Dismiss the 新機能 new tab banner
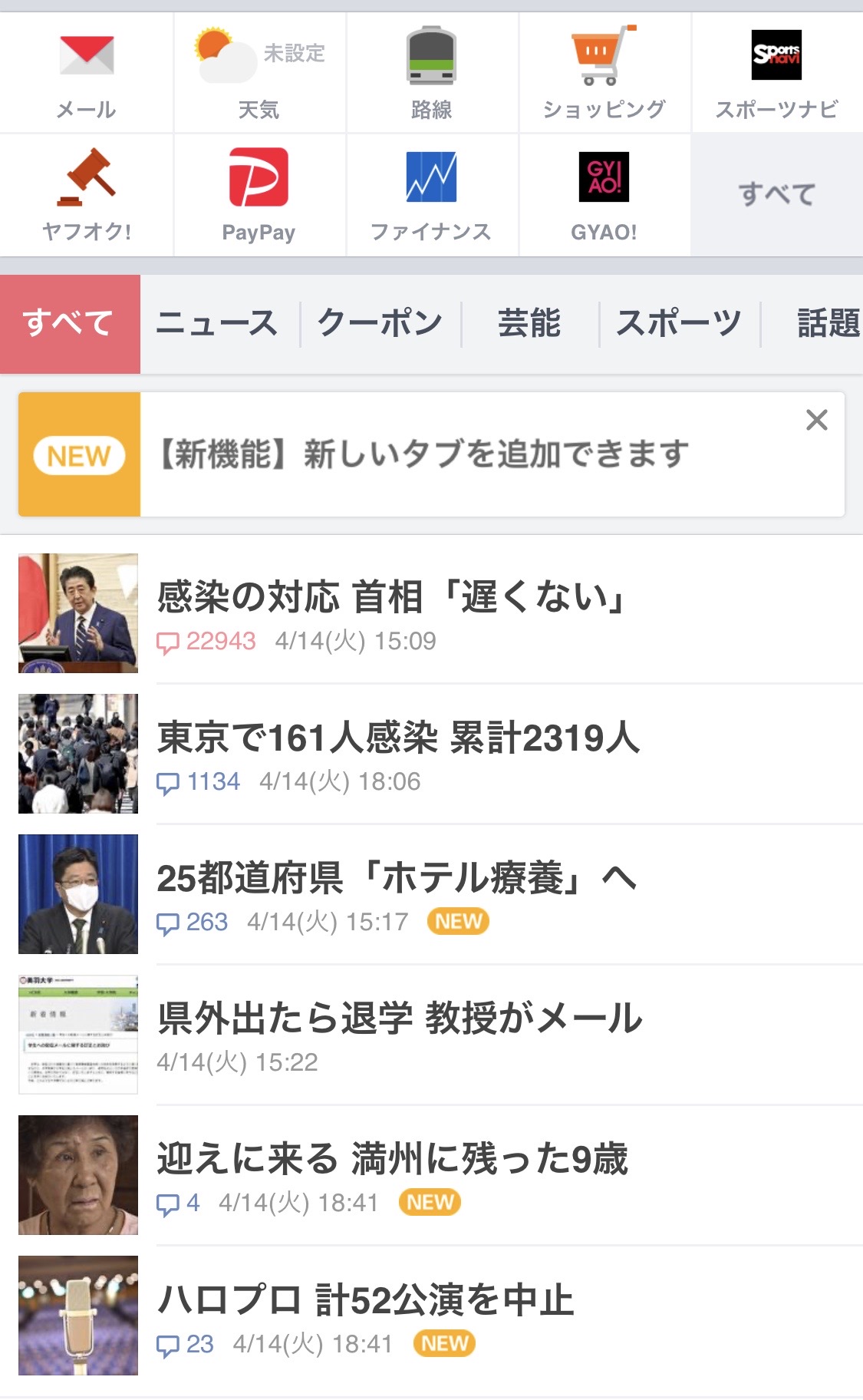This screenshot has width=863, height=1400. (817, 420)
